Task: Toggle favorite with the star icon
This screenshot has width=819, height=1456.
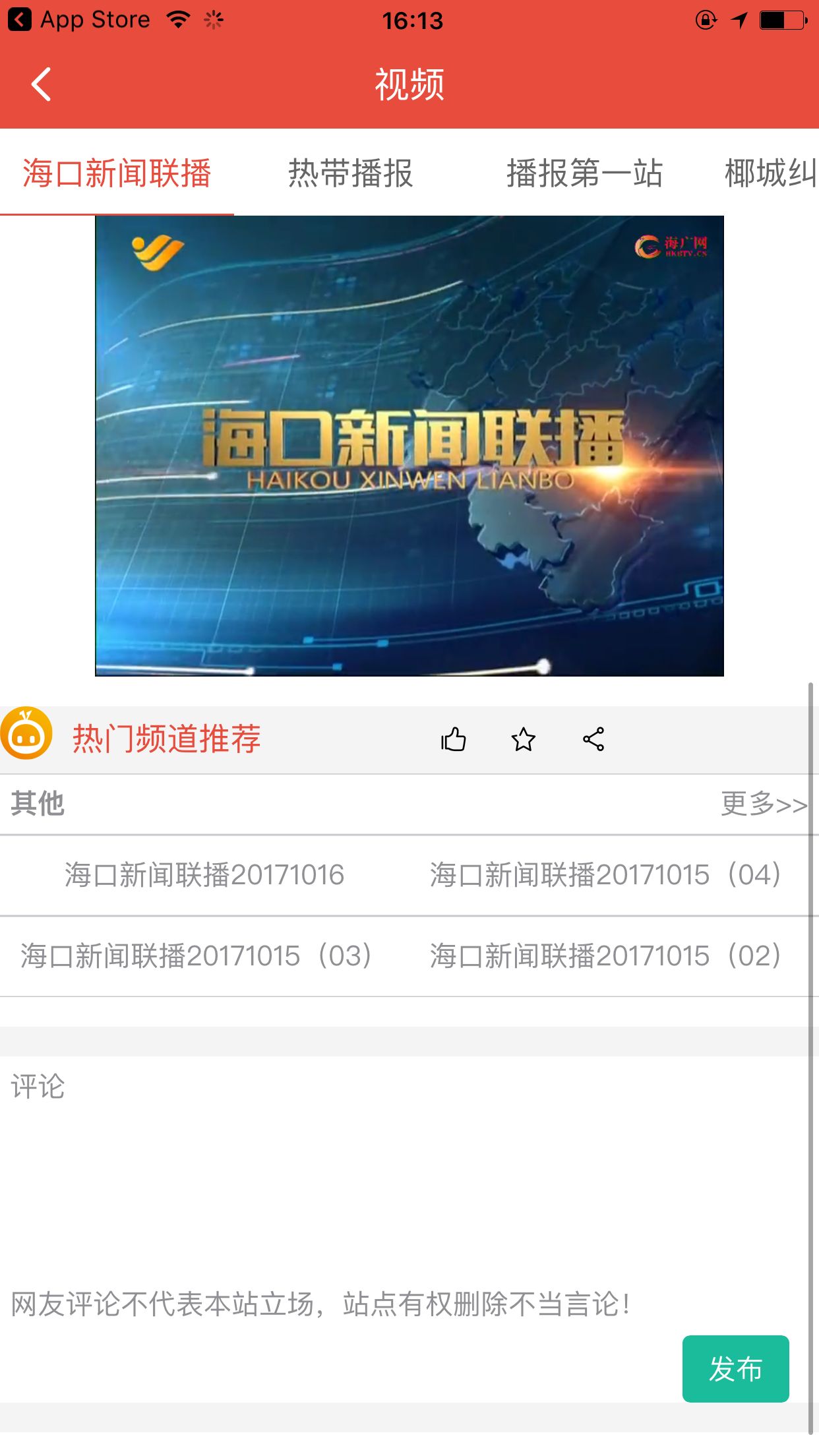Action: click(x=523, y=741)
